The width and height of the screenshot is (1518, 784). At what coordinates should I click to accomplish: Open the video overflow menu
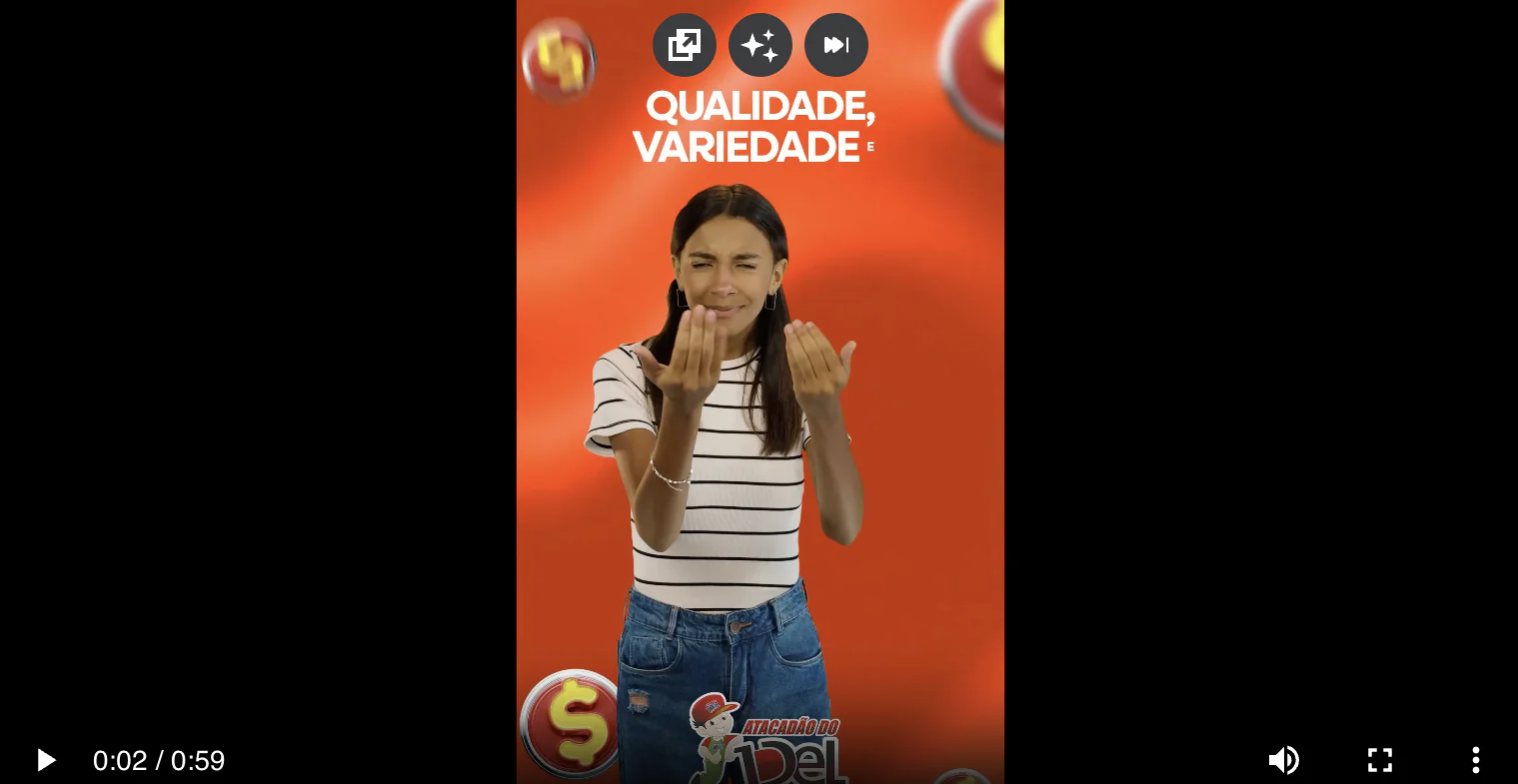1475,760
